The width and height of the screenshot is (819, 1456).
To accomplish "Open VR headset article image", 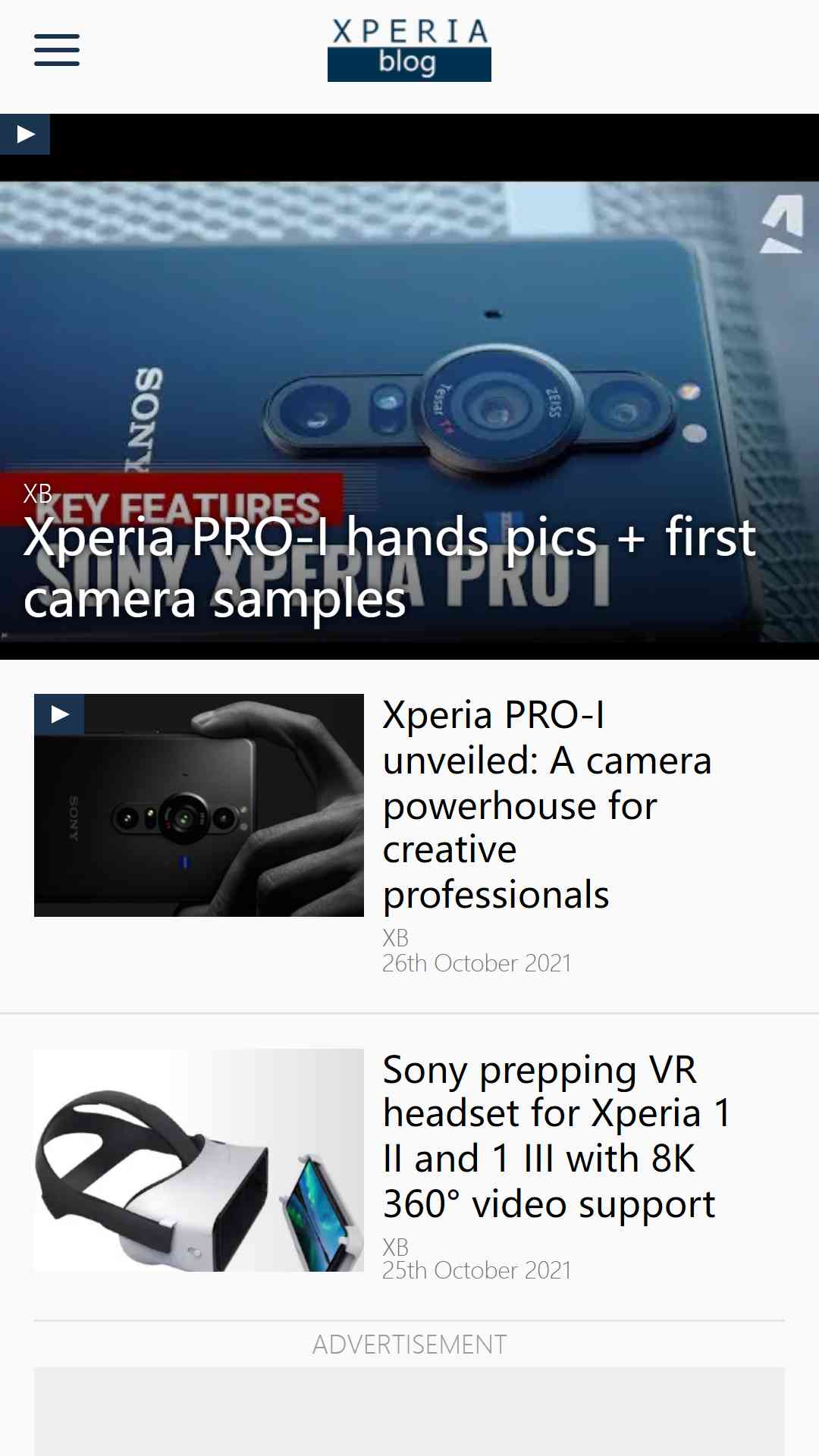I will pos(199,1159).
